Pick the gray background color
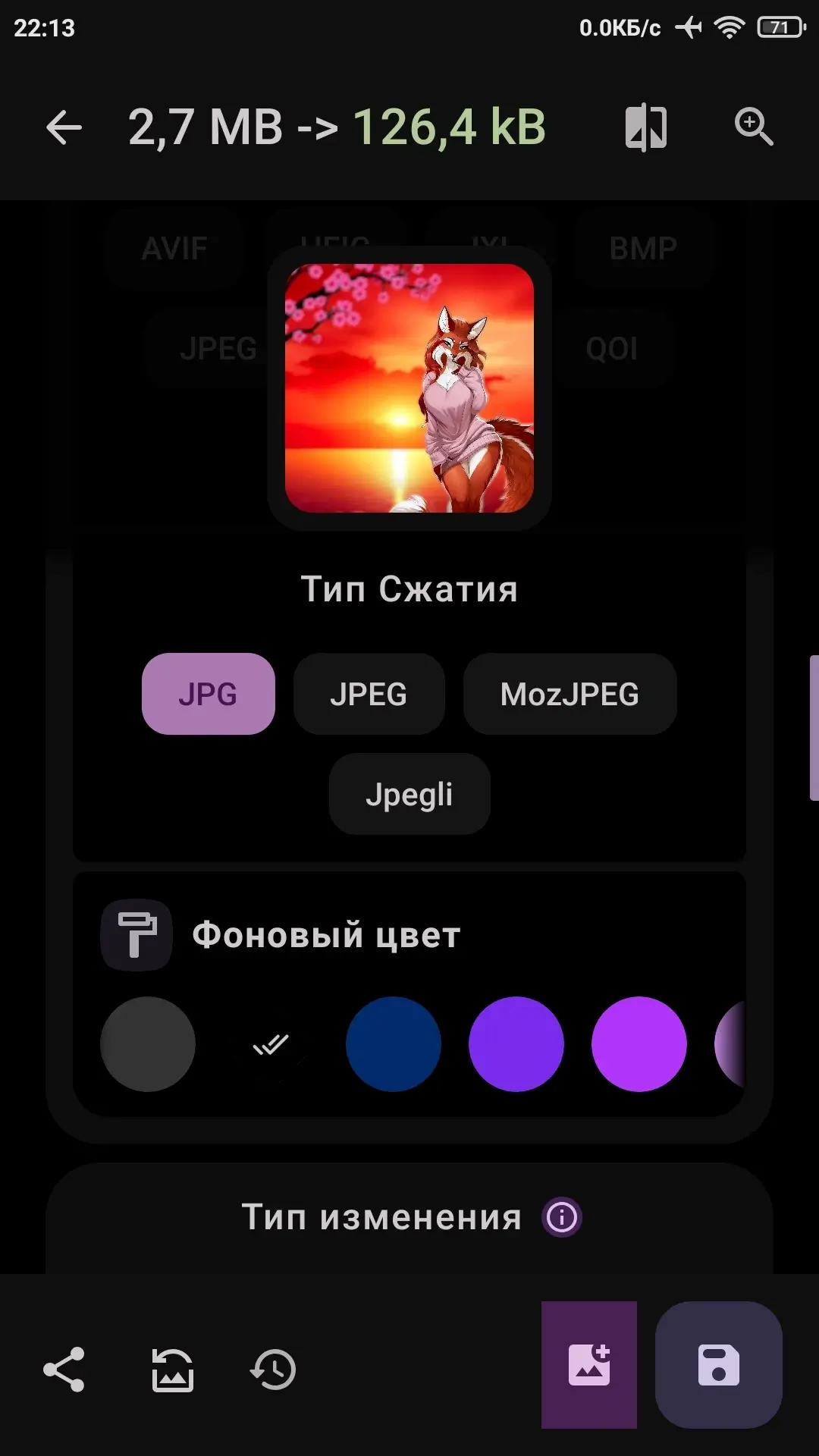Viewport: 819px width, 1456px height. coord(148,1044)
